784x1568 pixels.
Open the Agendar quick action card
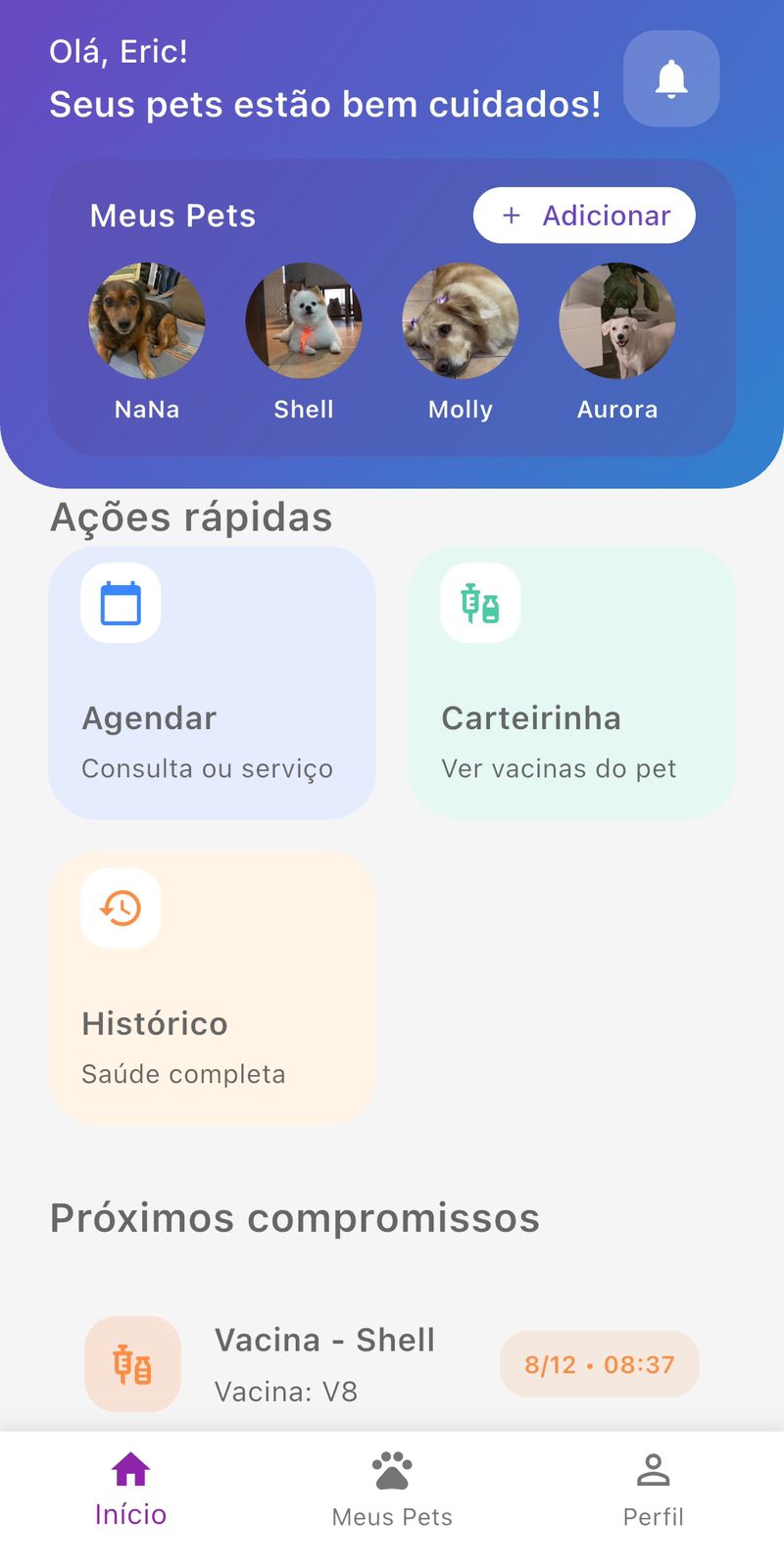tap(213, 683)
